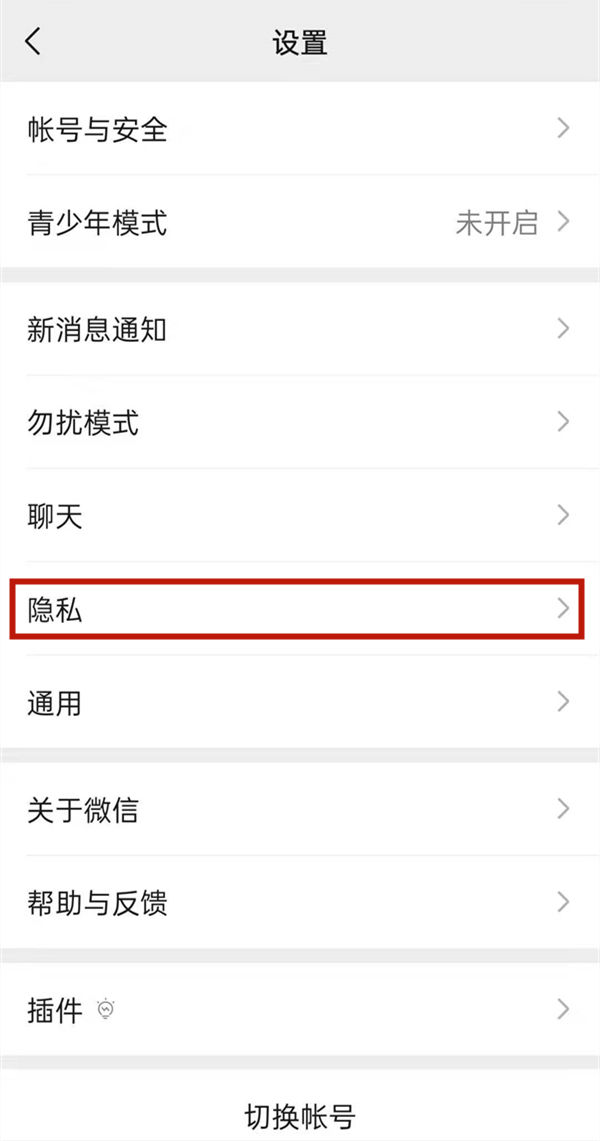Open 青少年模式 settings
This screenshot has width=600, height=1141.
(300, 223)
